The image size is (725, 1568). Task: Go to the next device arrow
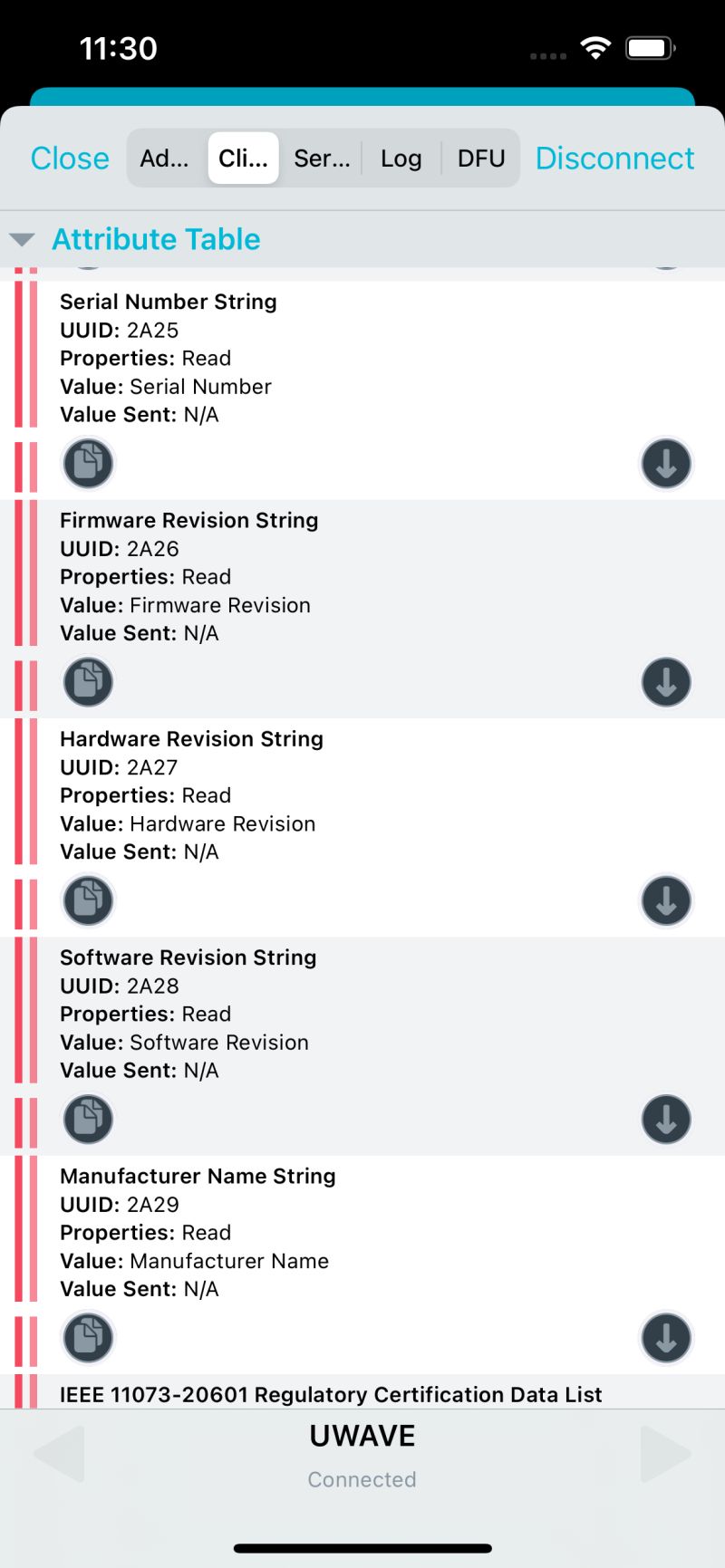click(x=665, y=1454)
